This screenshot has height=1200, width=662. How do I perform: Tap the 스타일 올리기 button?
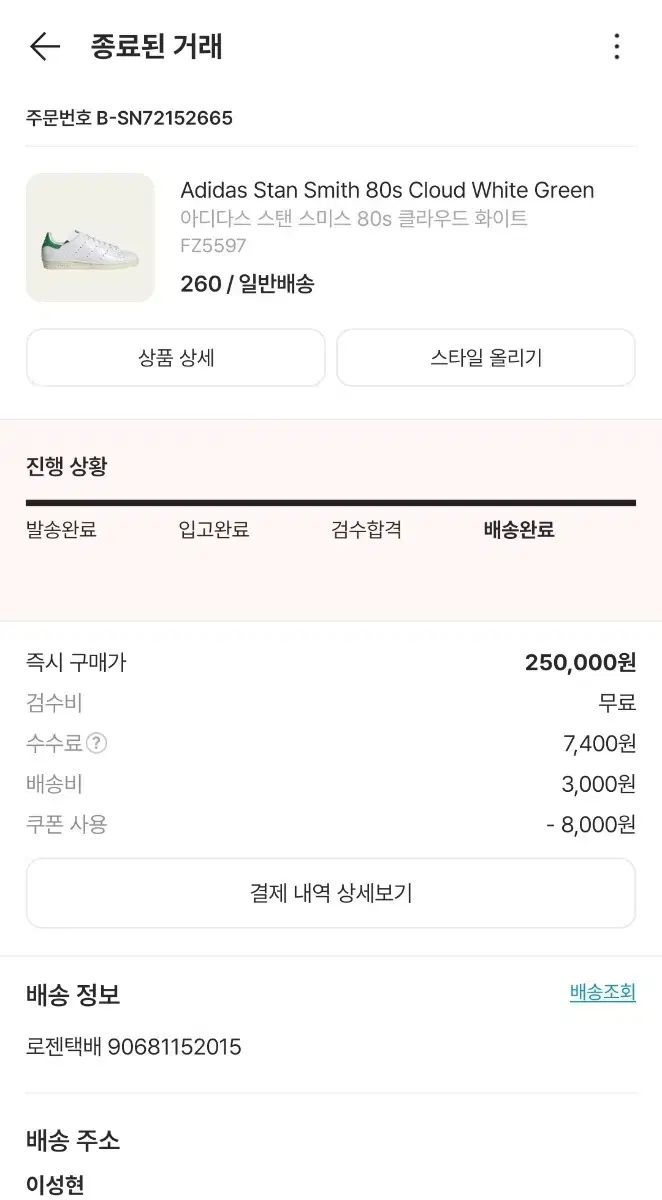pyautogui.click(x=486, y=358)
